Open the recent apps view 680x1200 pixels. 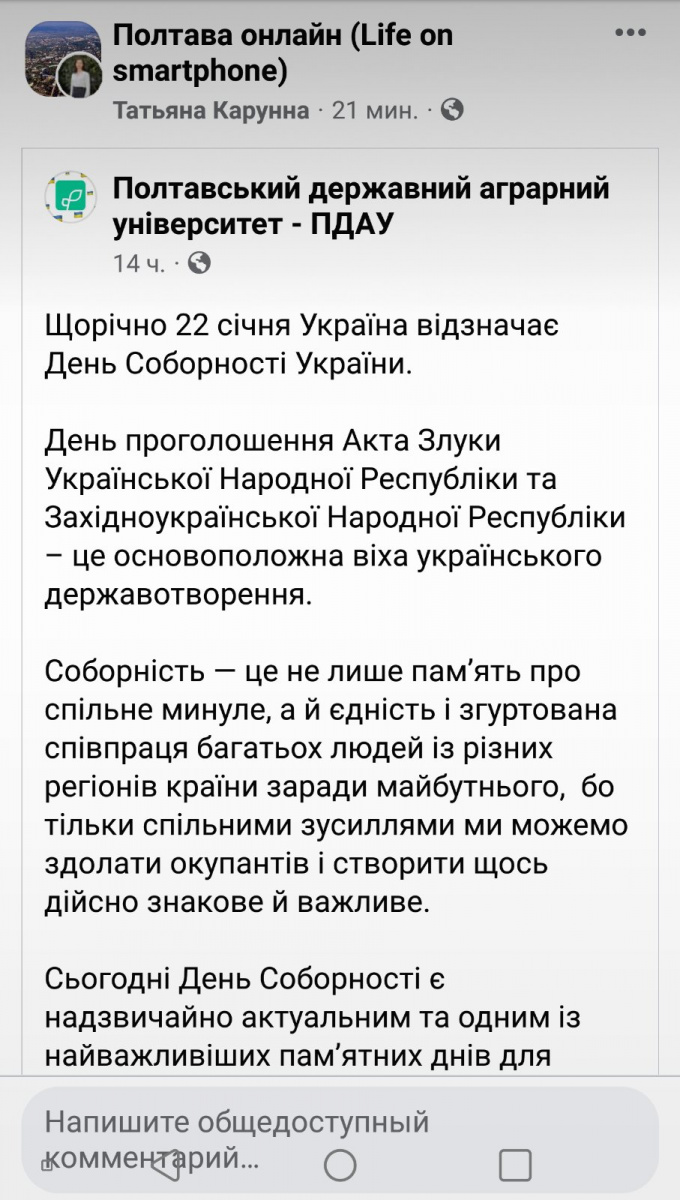514,1165
